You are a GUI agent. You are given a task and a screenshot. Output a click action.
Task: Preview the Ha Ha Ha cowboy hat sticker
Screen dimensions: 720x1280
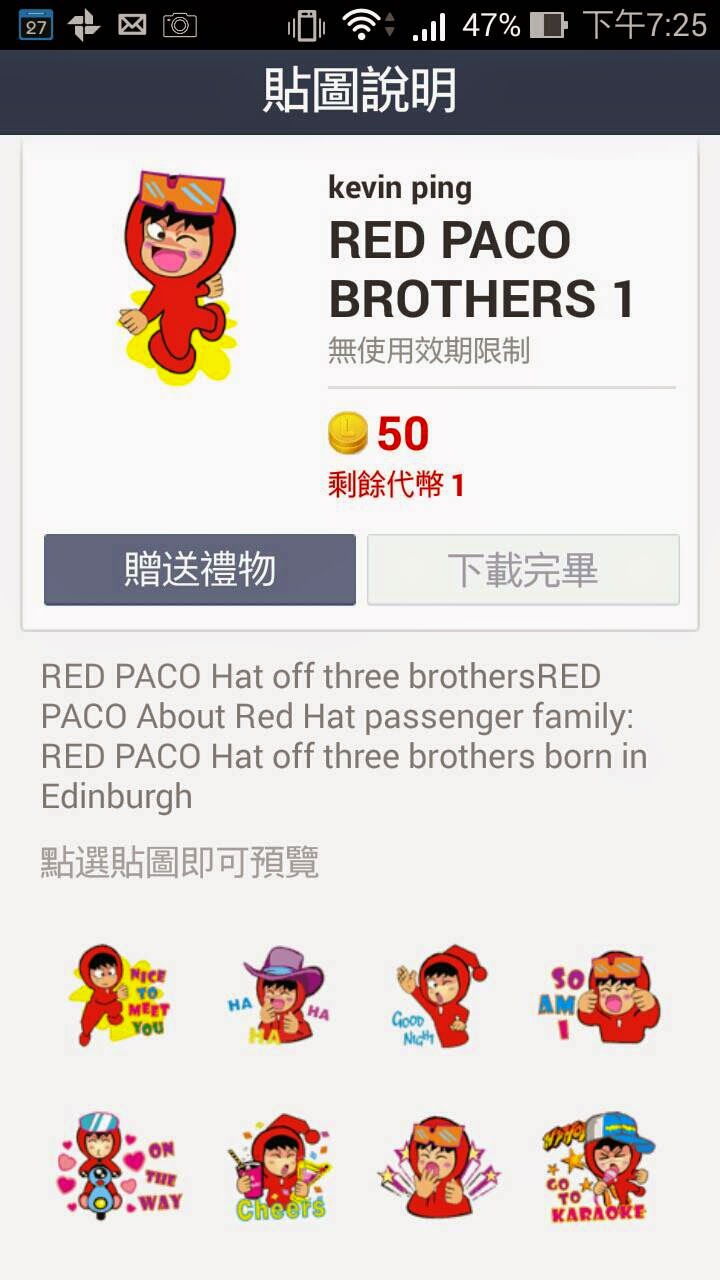pos(280,995)
